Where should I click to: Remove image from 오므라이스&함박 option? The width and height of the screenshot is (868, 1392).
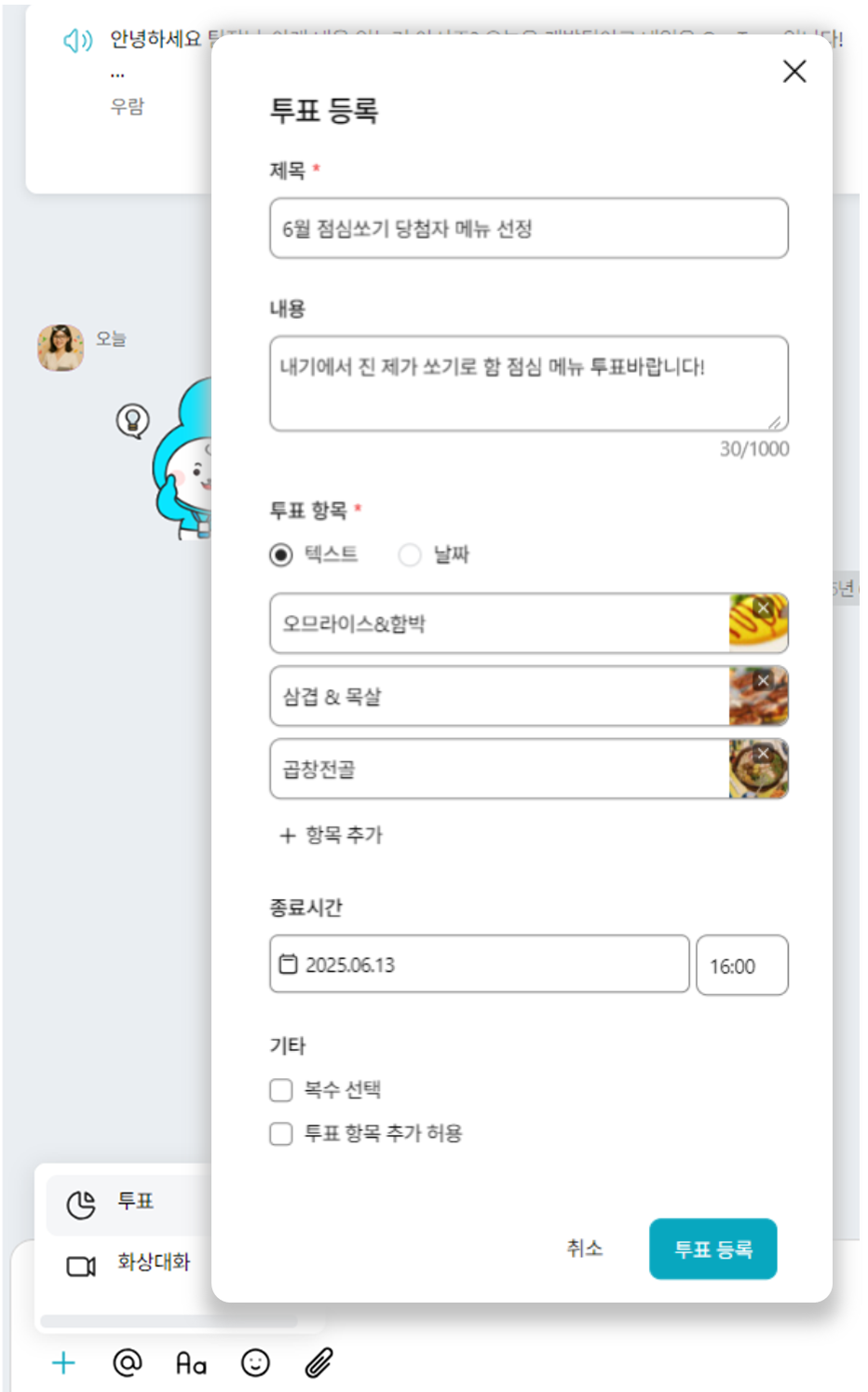[x=764, y=608]
